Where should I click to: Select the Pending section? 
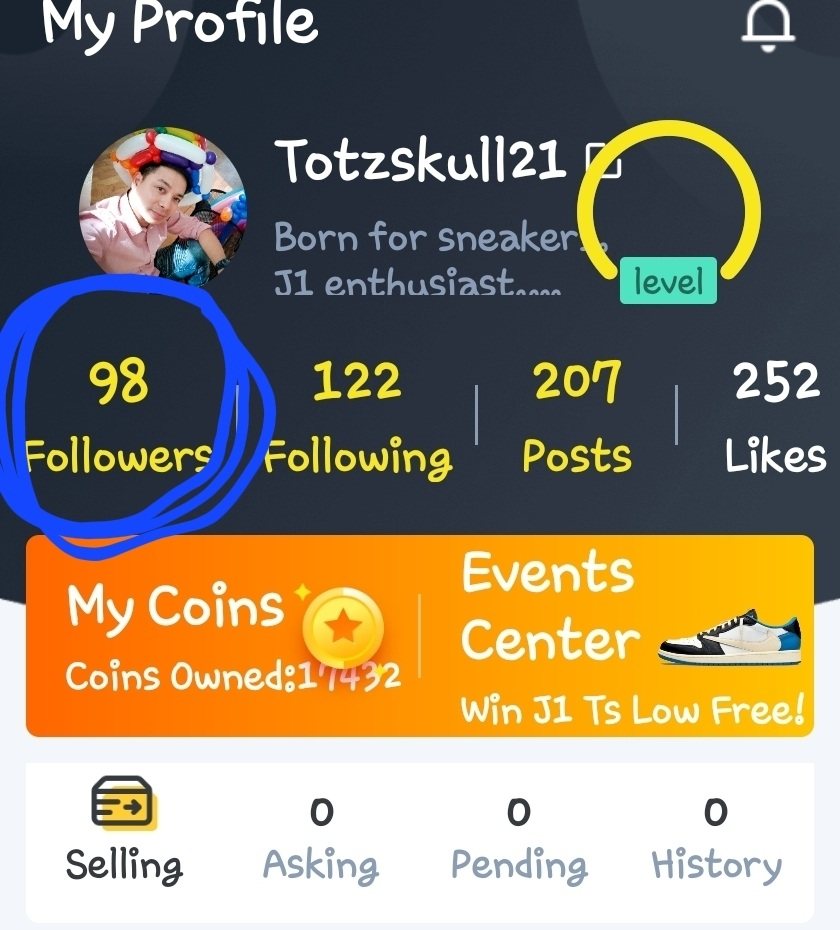tap(518, 840)
